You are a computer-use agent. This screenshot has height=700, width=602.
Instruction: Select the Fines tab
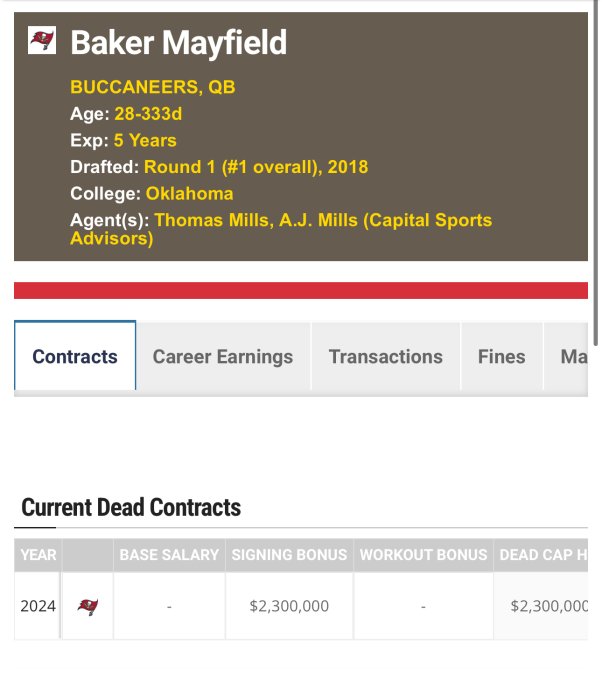pos(501,357)
